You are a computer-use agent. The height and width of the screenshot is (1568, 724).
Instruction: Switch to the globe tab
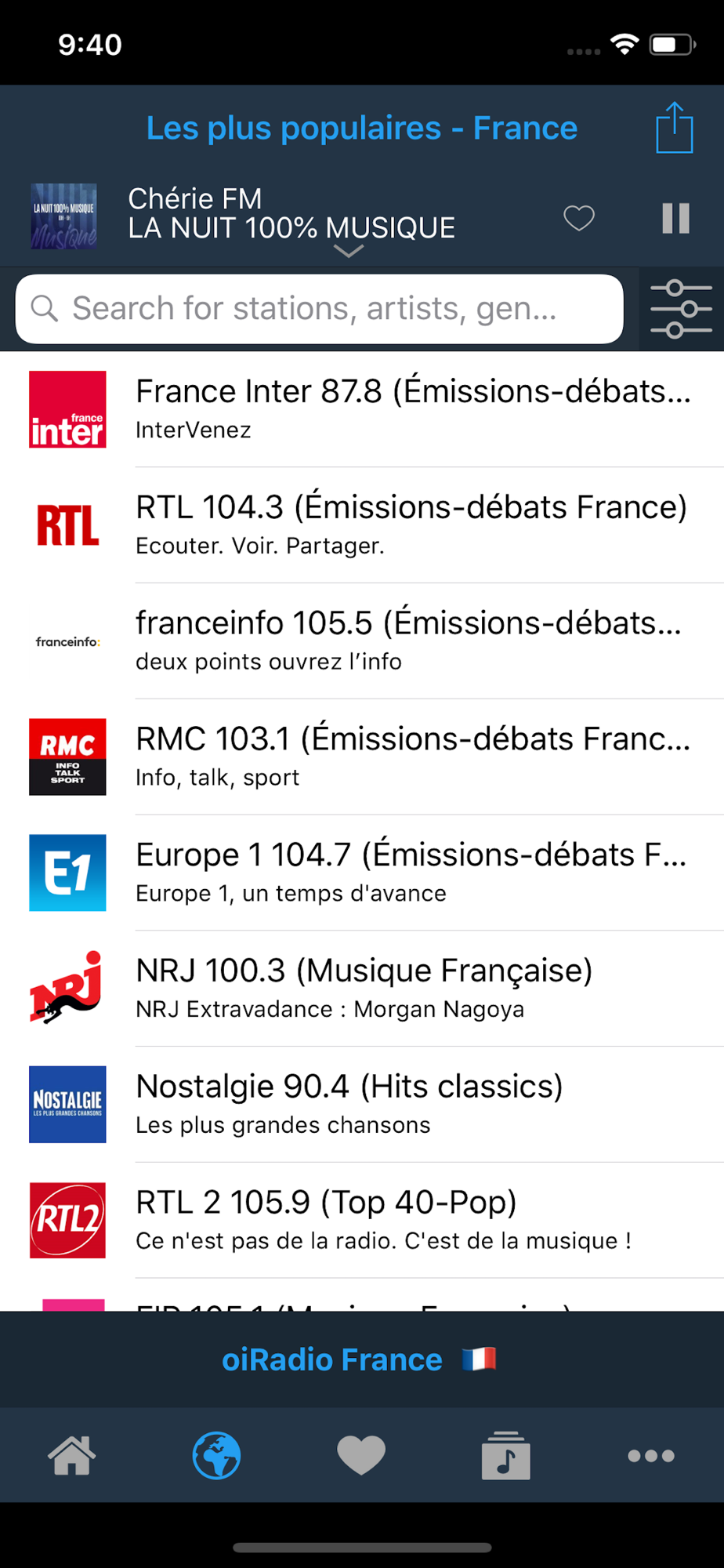(216, 1456)
